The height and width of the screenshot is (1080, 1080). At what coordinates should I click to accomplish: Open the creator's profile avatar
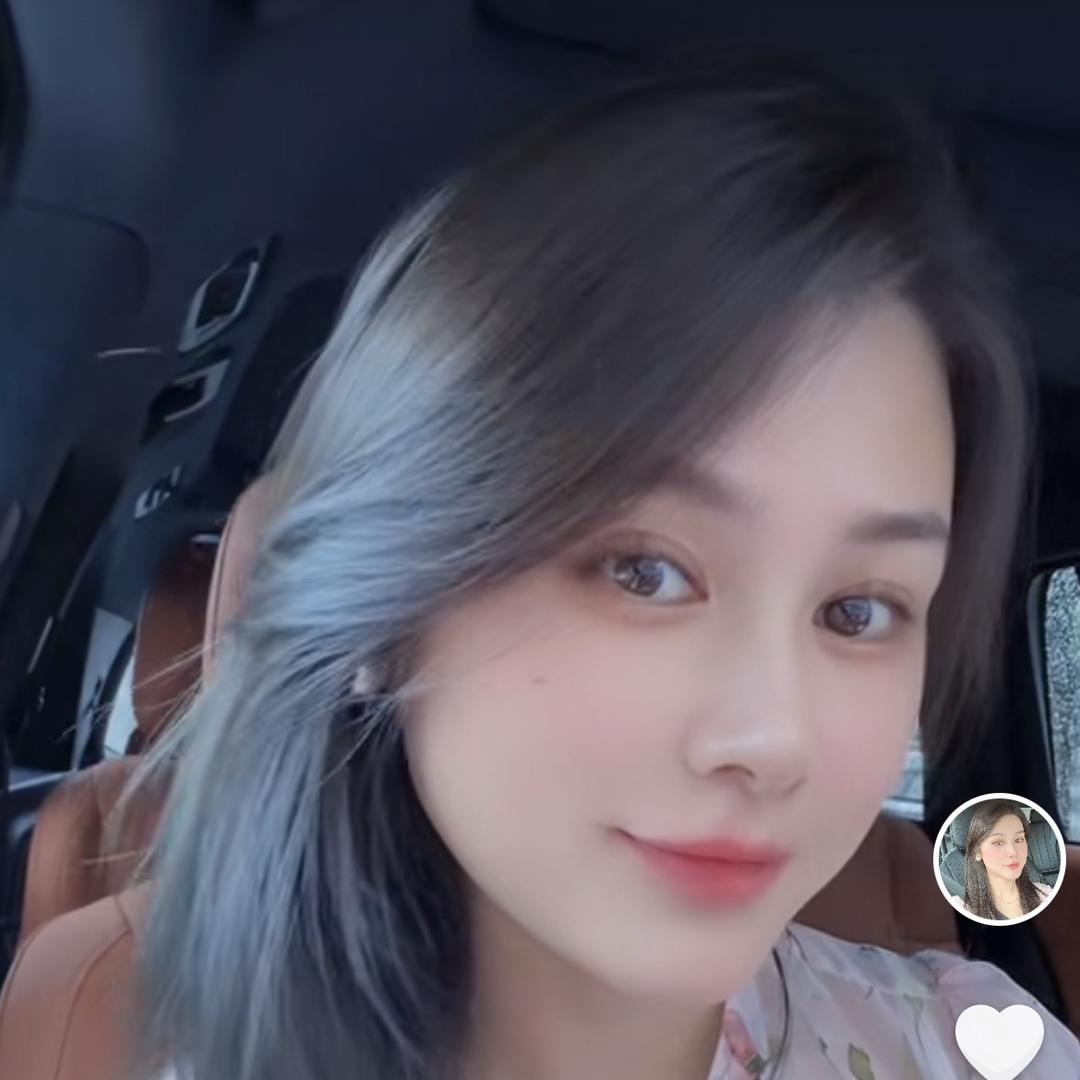(x=998, y=859)
